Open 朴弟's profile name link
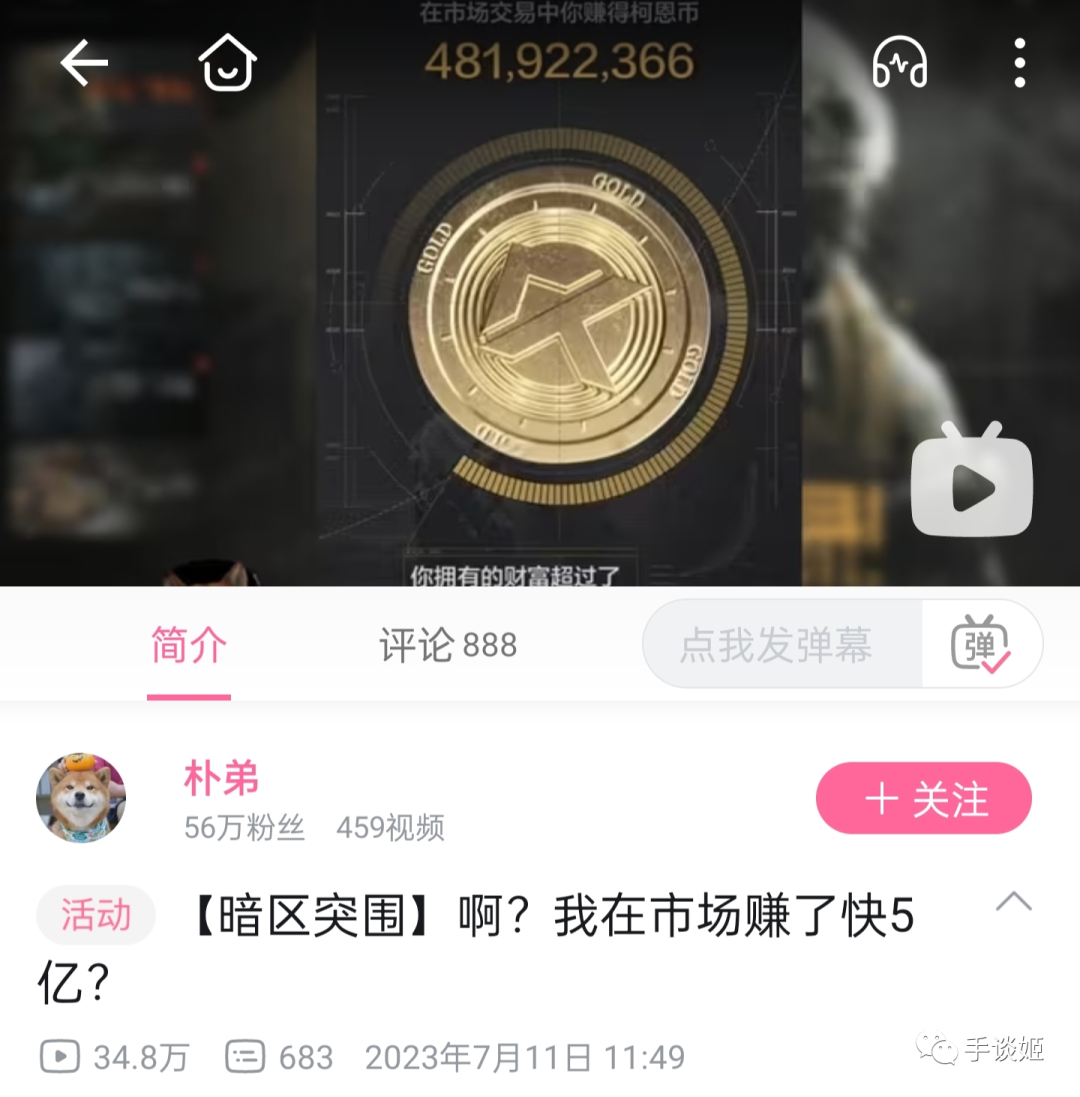Image resolution: width=1080 pixels, height=1097 pixels. point(222,778)
